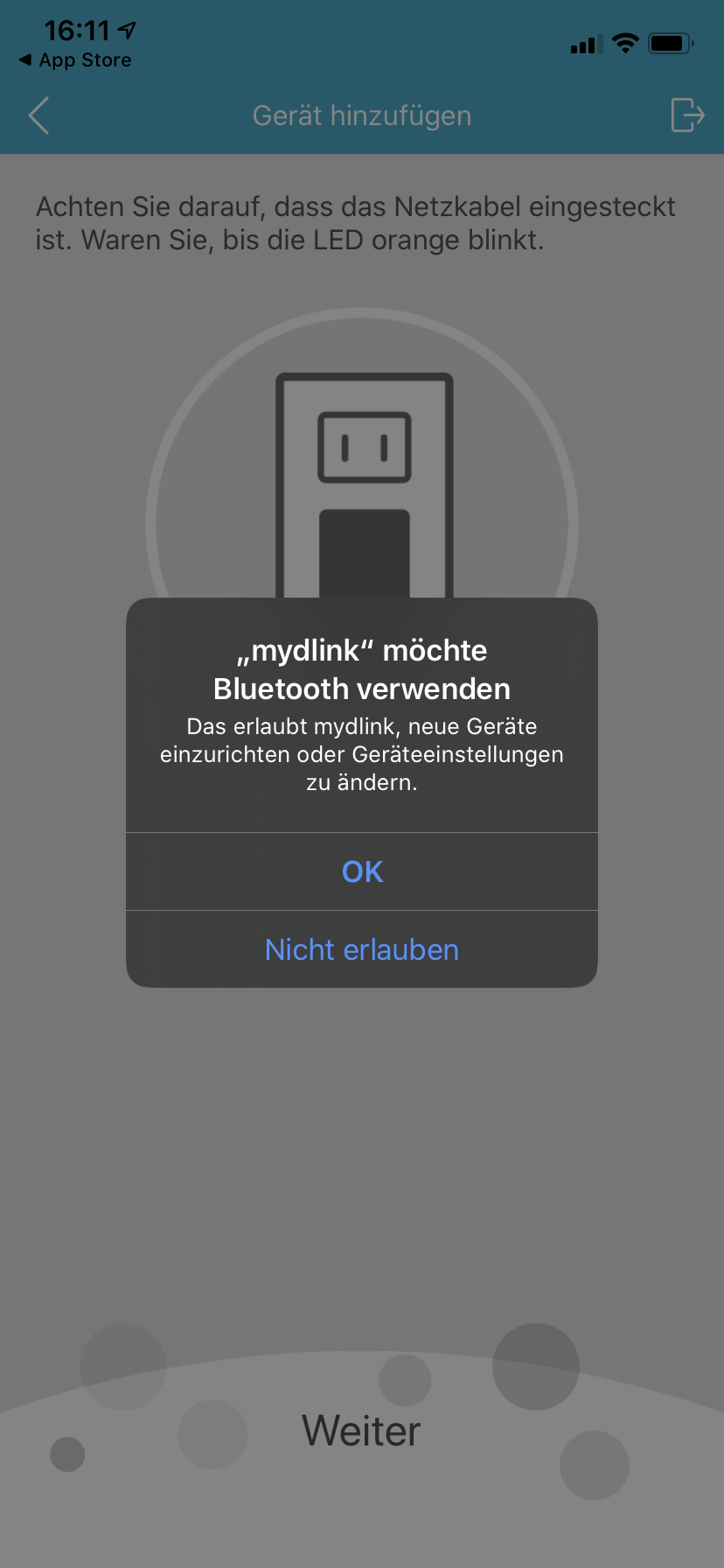Return to App Store via status bar
The image size is (724, 1568).
point(75,60)
